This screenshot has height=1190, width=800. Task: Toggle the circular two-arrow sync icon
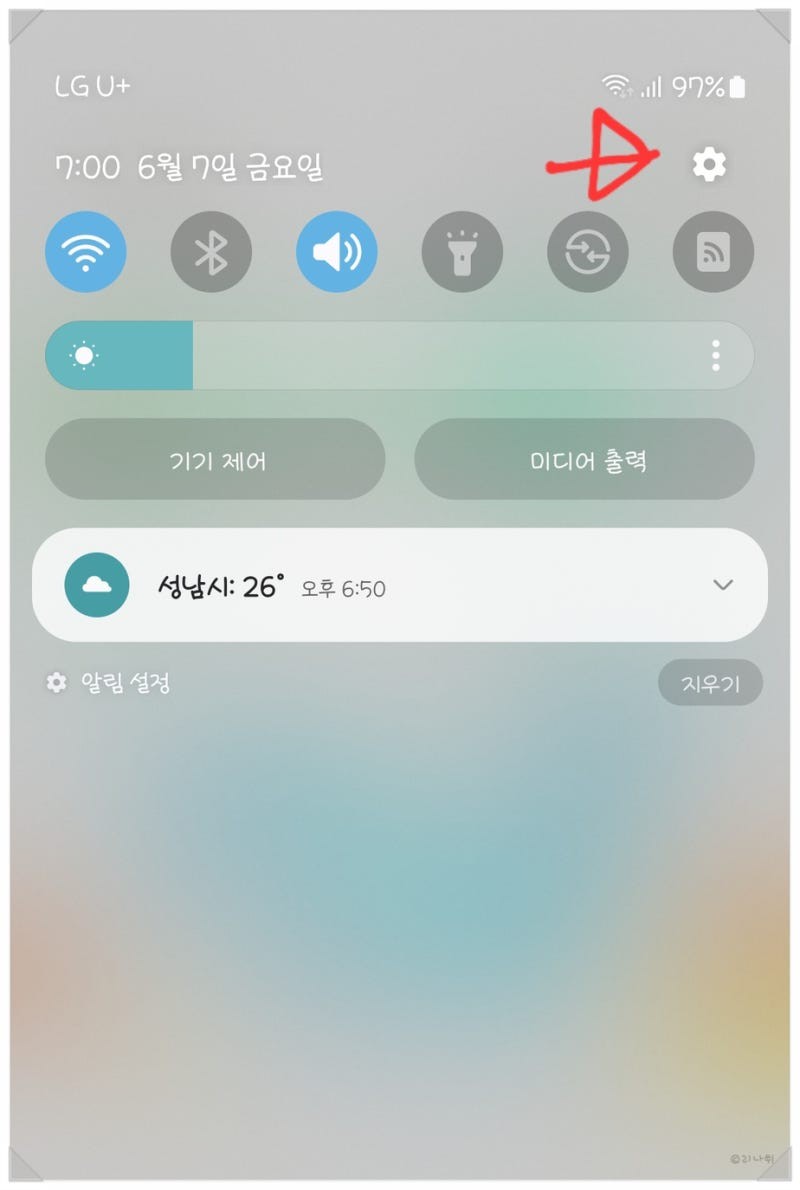(x=587, y=251)
